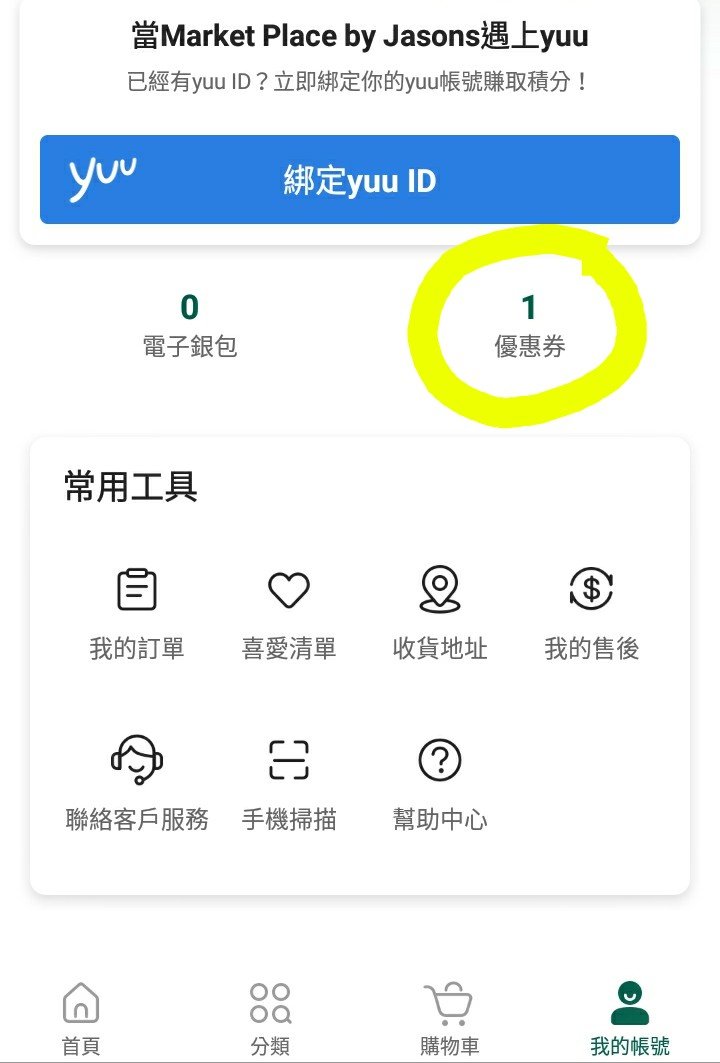Switch to the 分類 tab
The height and width of the screenshot is (1063, 720).
coord(270,1018)
